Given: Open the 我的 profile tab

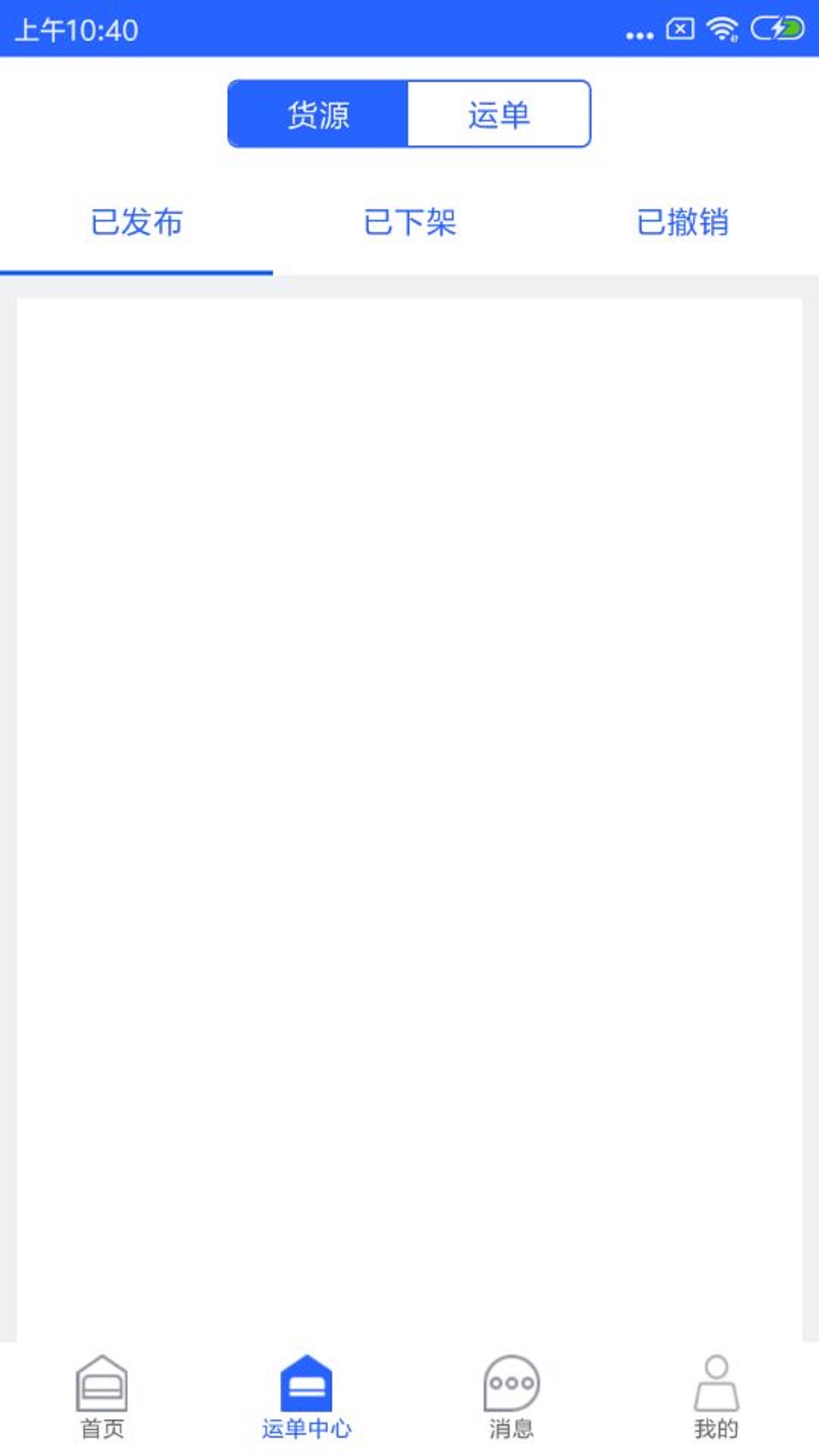Looking at the screenshot, I should point(716,1398).
